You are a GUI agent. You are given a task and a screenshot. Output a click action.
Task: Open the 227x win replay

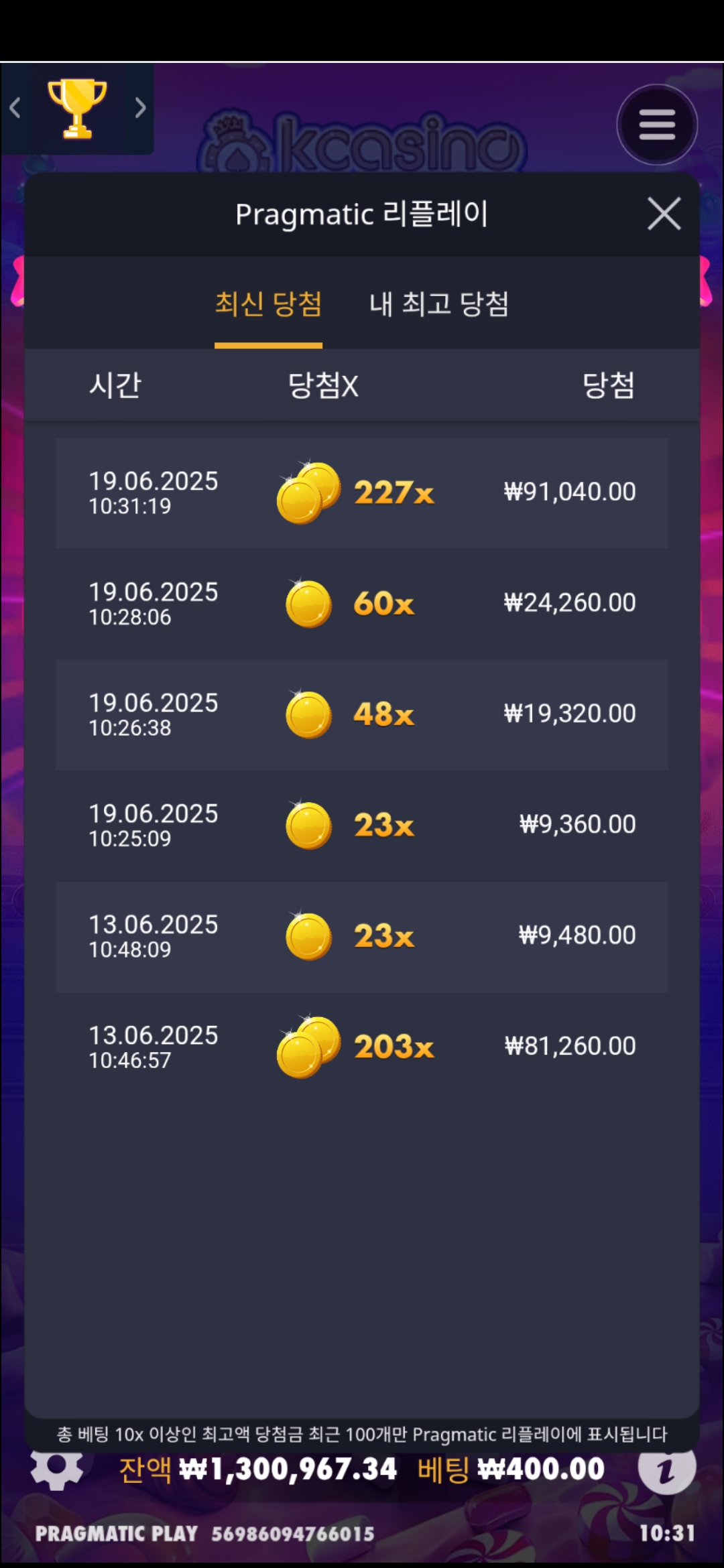point(362,493)
